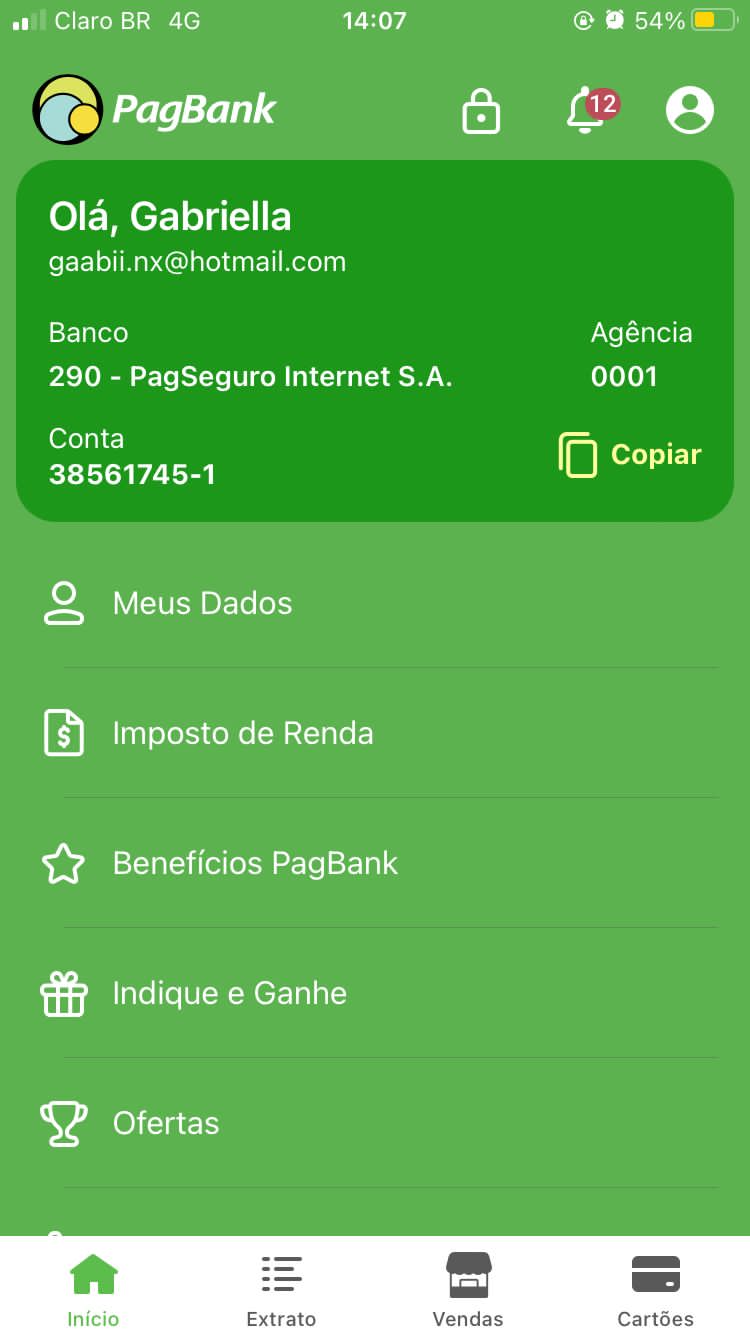Open Benefícios PagBank
Screen dimensions: 750x1334
click(255, 863)
